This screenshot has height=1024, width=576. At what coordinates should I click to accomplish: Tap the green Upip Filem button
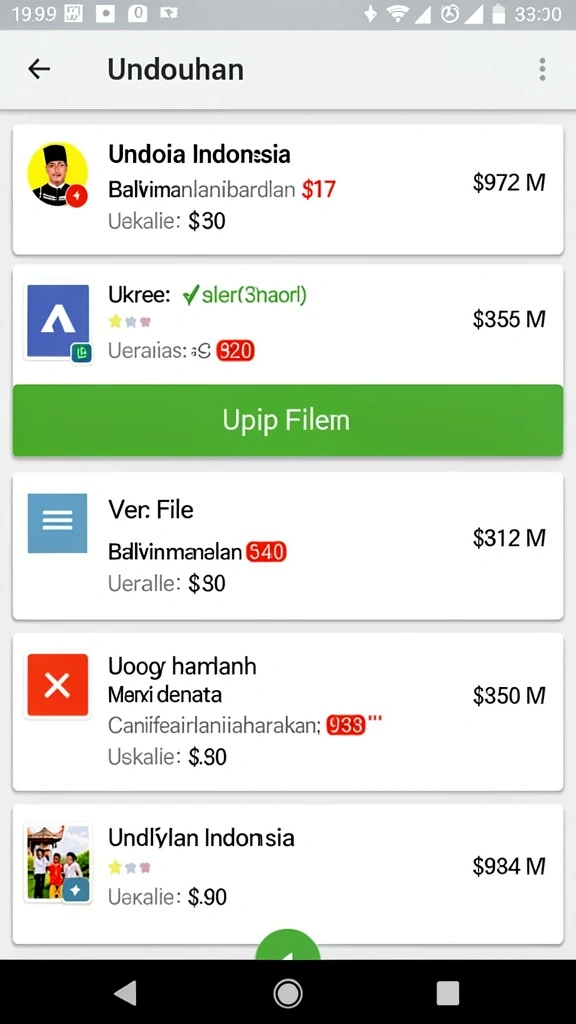click(288, 420)
